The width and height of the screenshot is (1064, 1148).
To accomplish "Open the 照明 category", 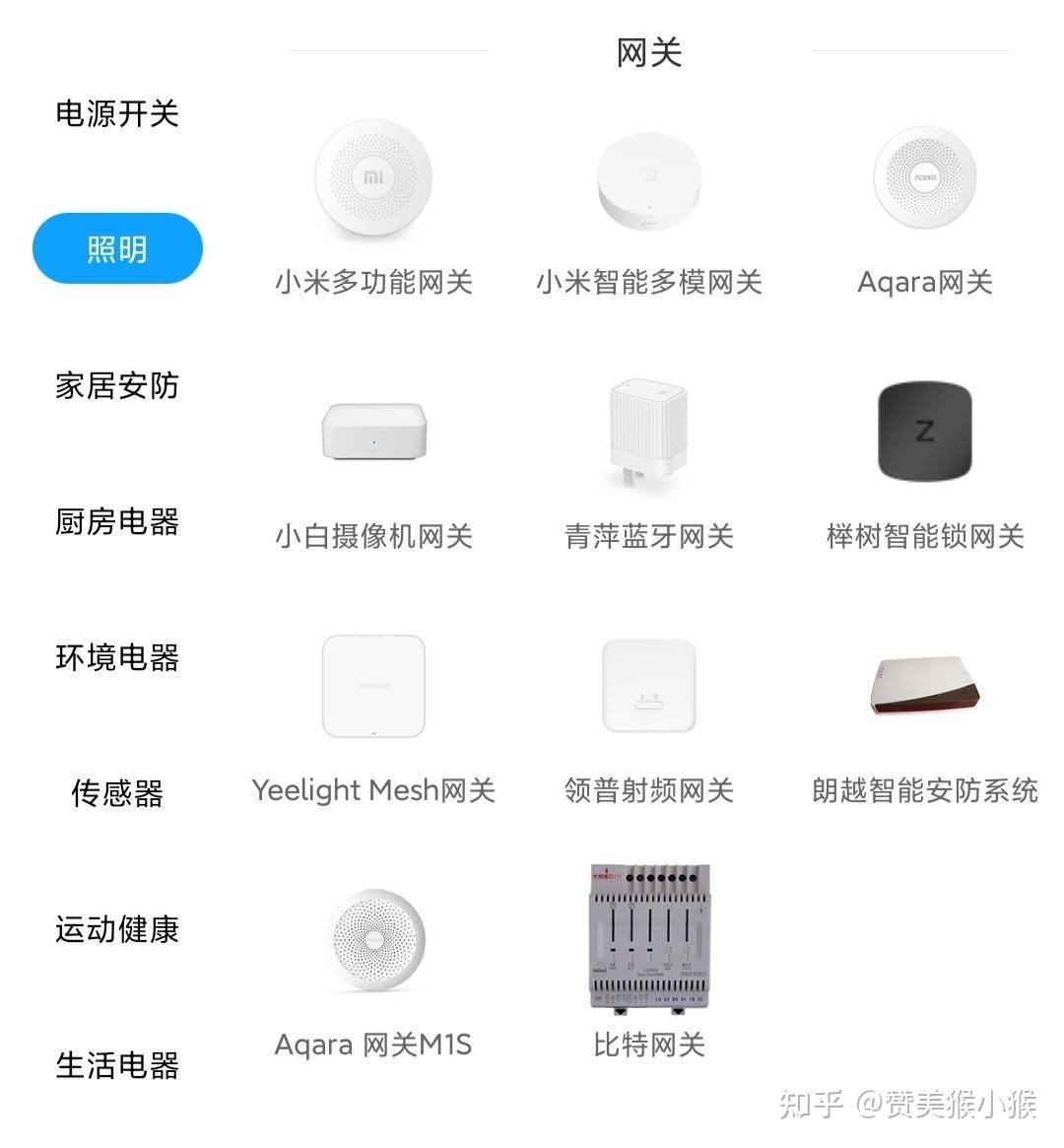I will tap(117, 248).
